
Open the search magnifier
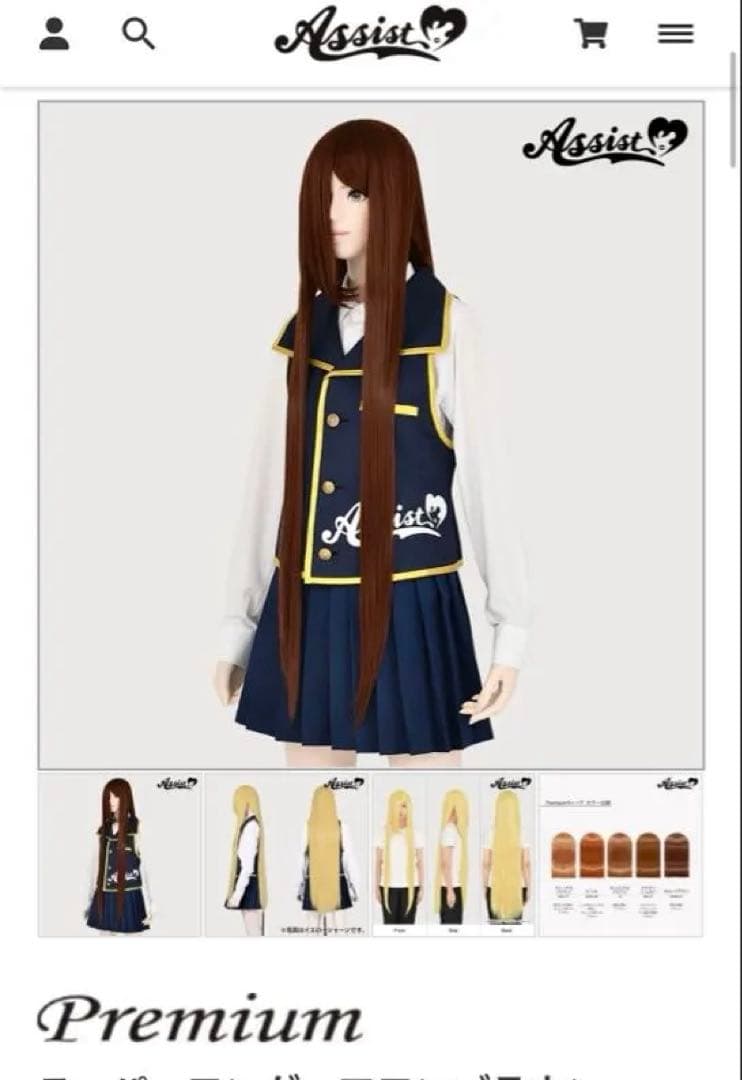tap(138, 34)
